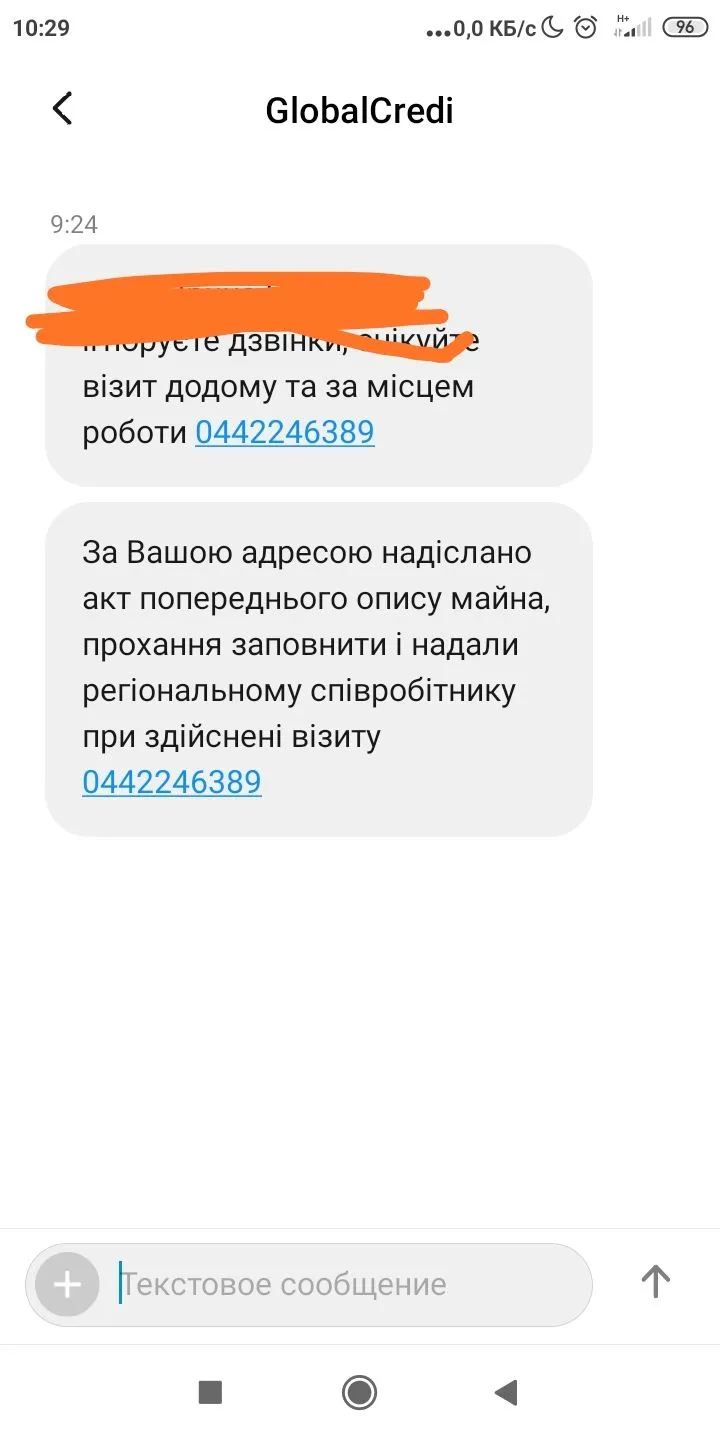Focus the Текстовое сообщение text field
720x1440 pixels.
coord(340,1284)
